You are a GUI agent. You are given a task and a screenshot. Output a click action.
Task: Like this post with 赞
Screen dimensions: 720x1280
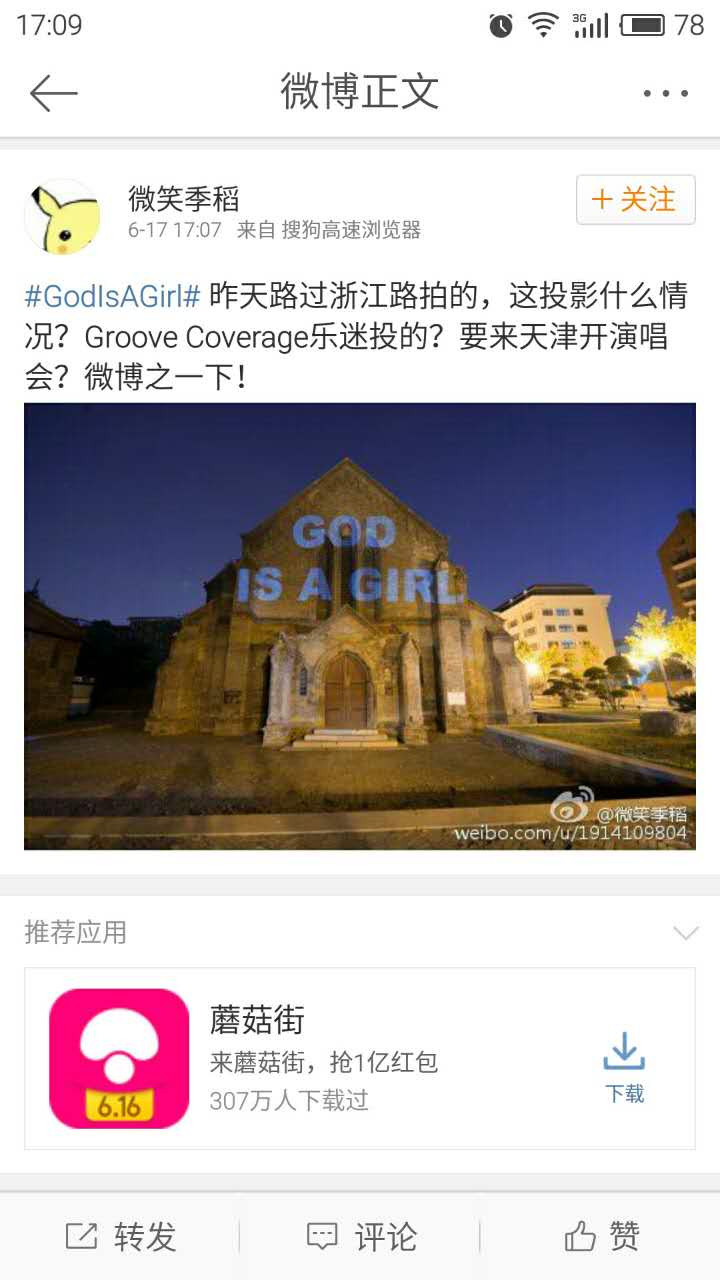click(x=600, y=1237)
